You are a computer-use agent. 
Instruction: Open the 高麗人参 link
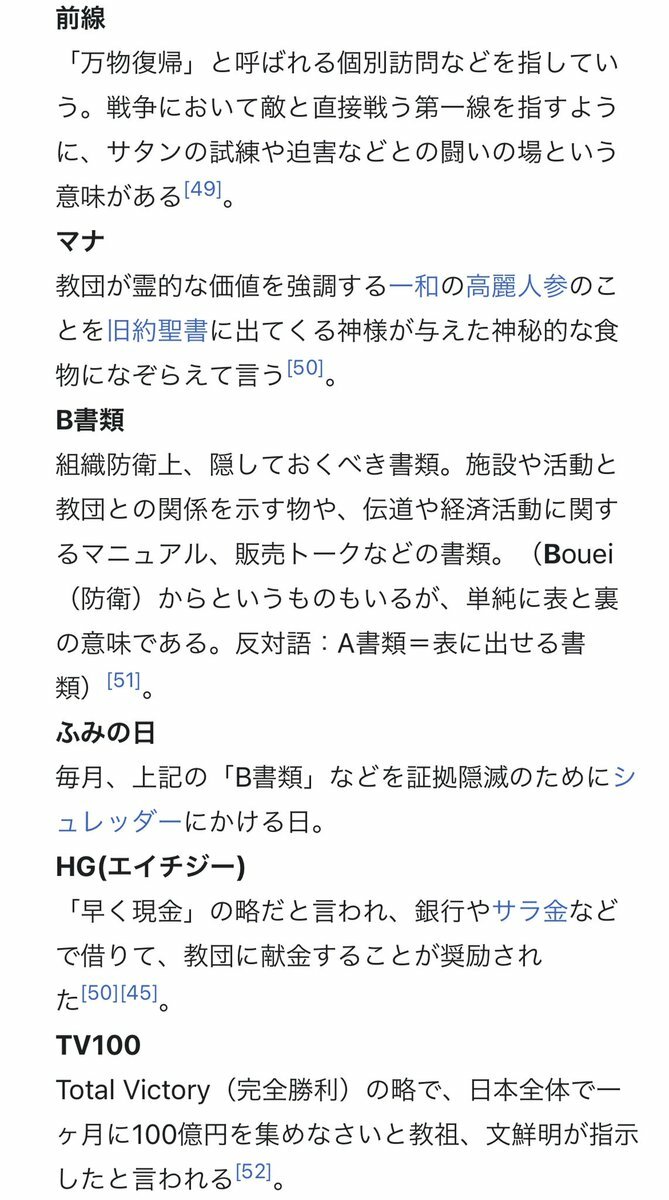tap(517, 287)
